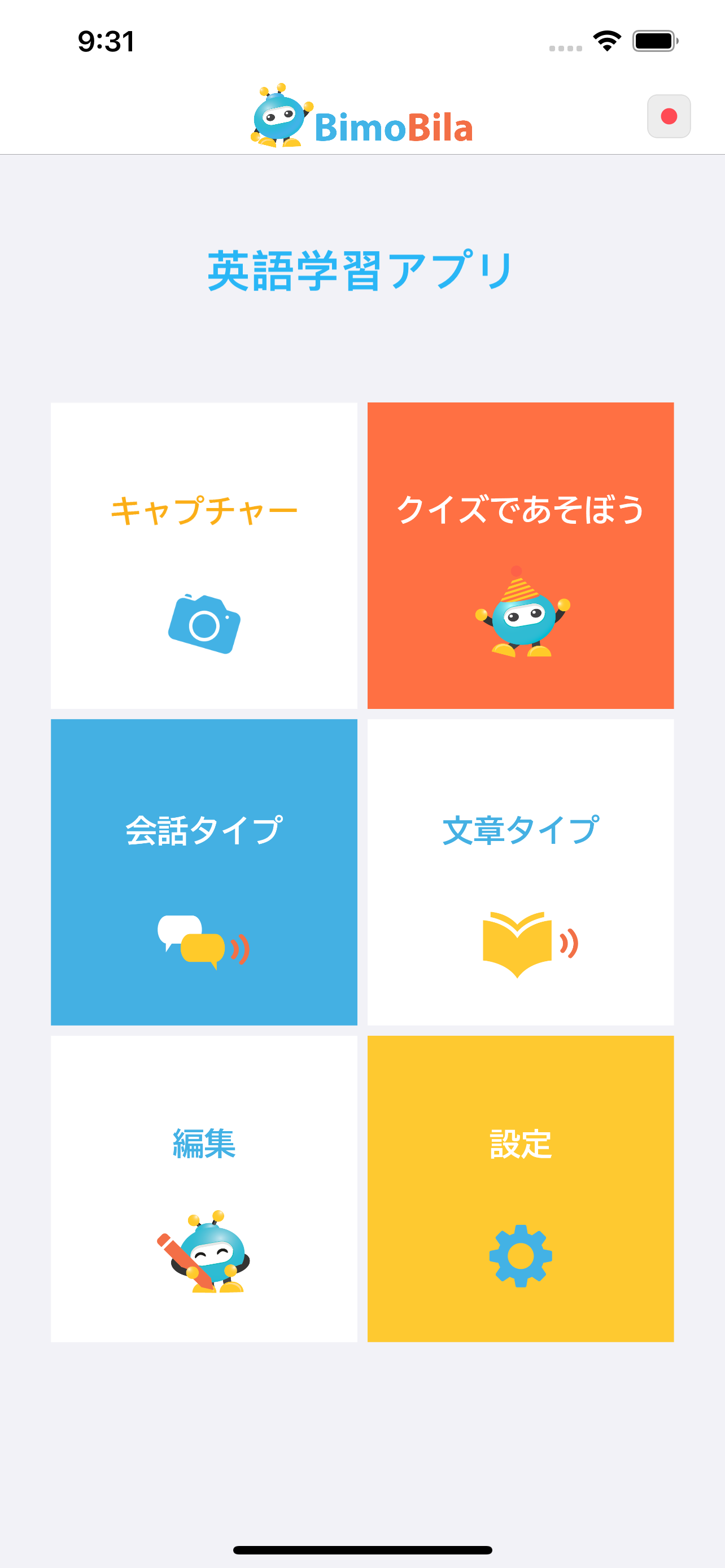The image size is (725, 1568).
Task: Start クイズであそぼう quiz game
Action: click(x=521, y=555)
